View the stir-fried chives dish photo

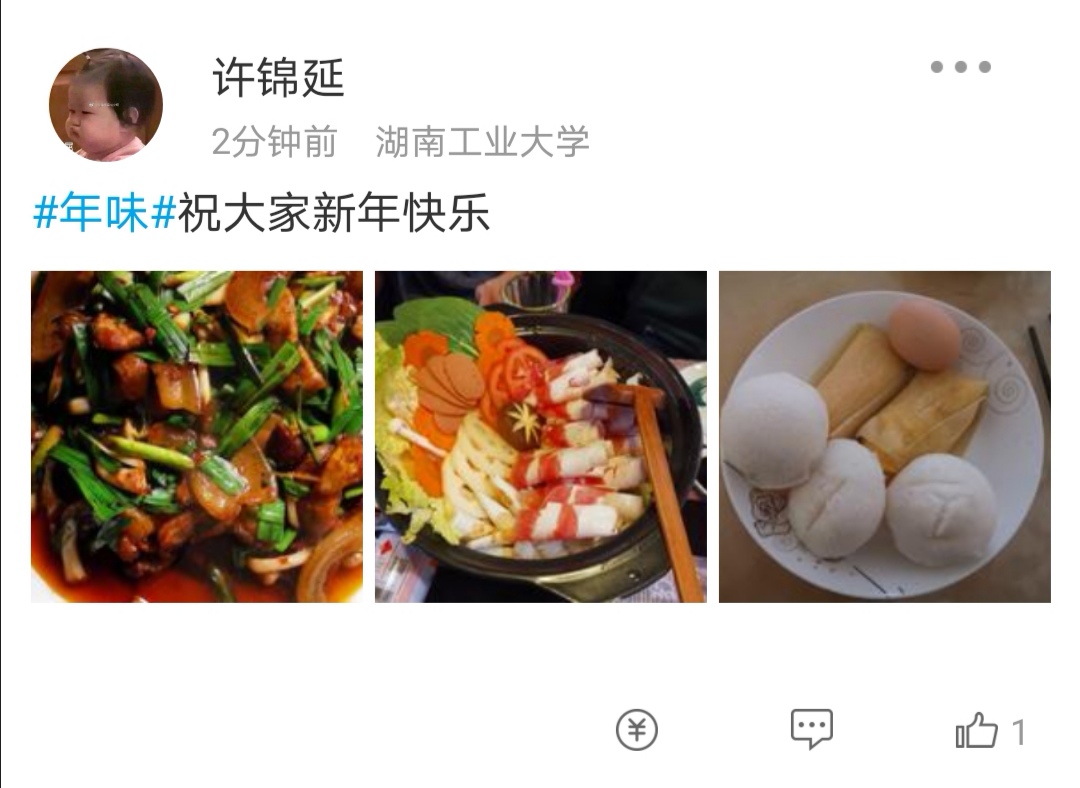click(197, 437)
